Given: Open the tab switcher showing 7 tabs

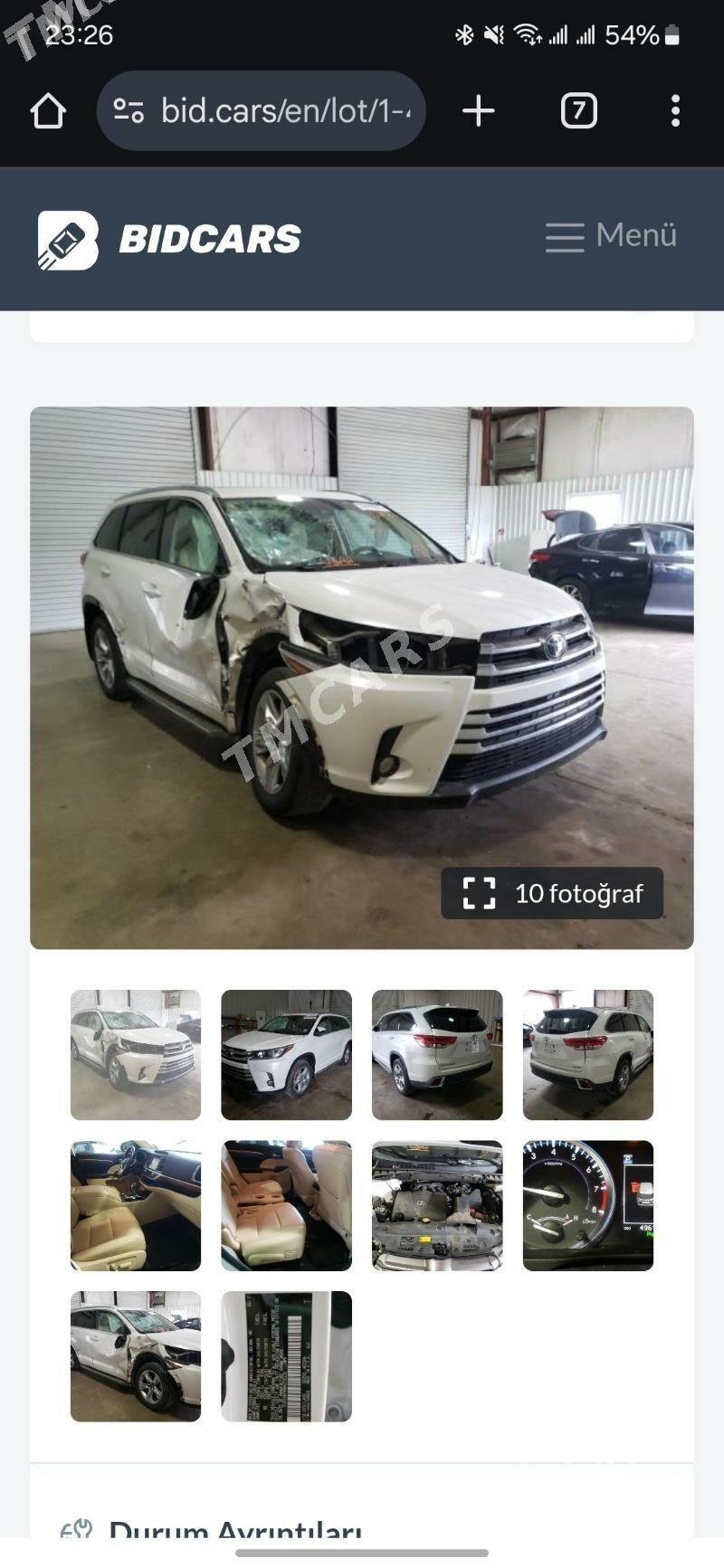Looking at the screenshot, I should (x=578, y=111).
